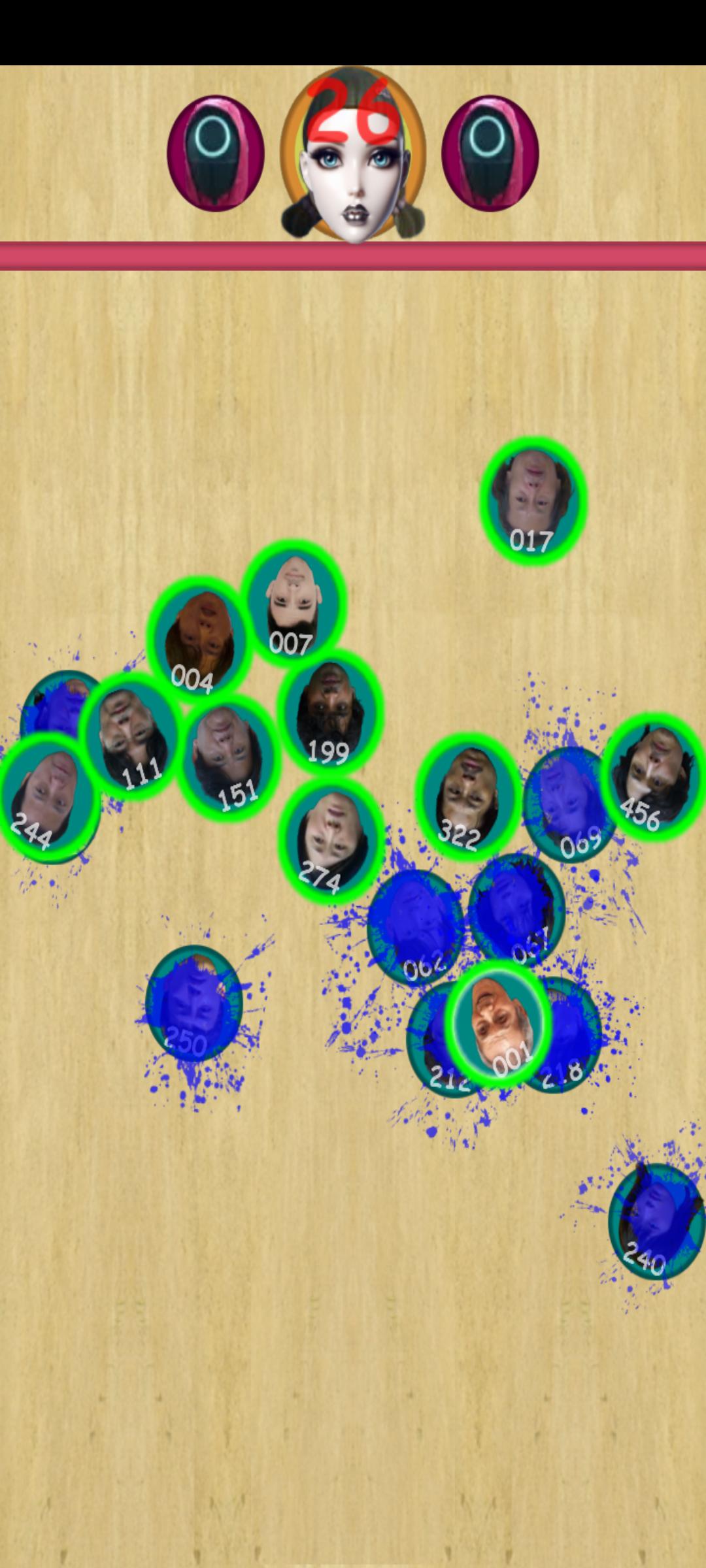This screenshot has width=706, height=1568.
Task: Tap player token 111
Action: (131, 736)
